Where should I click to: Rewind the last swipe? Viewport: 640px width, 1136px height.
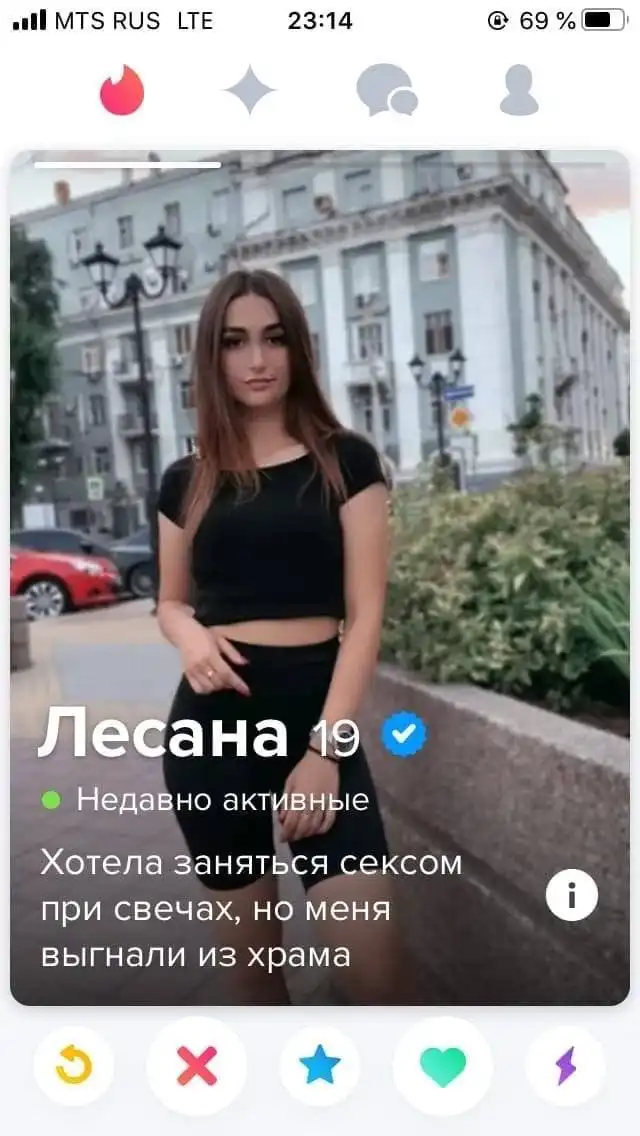(x=73, y=1066)
